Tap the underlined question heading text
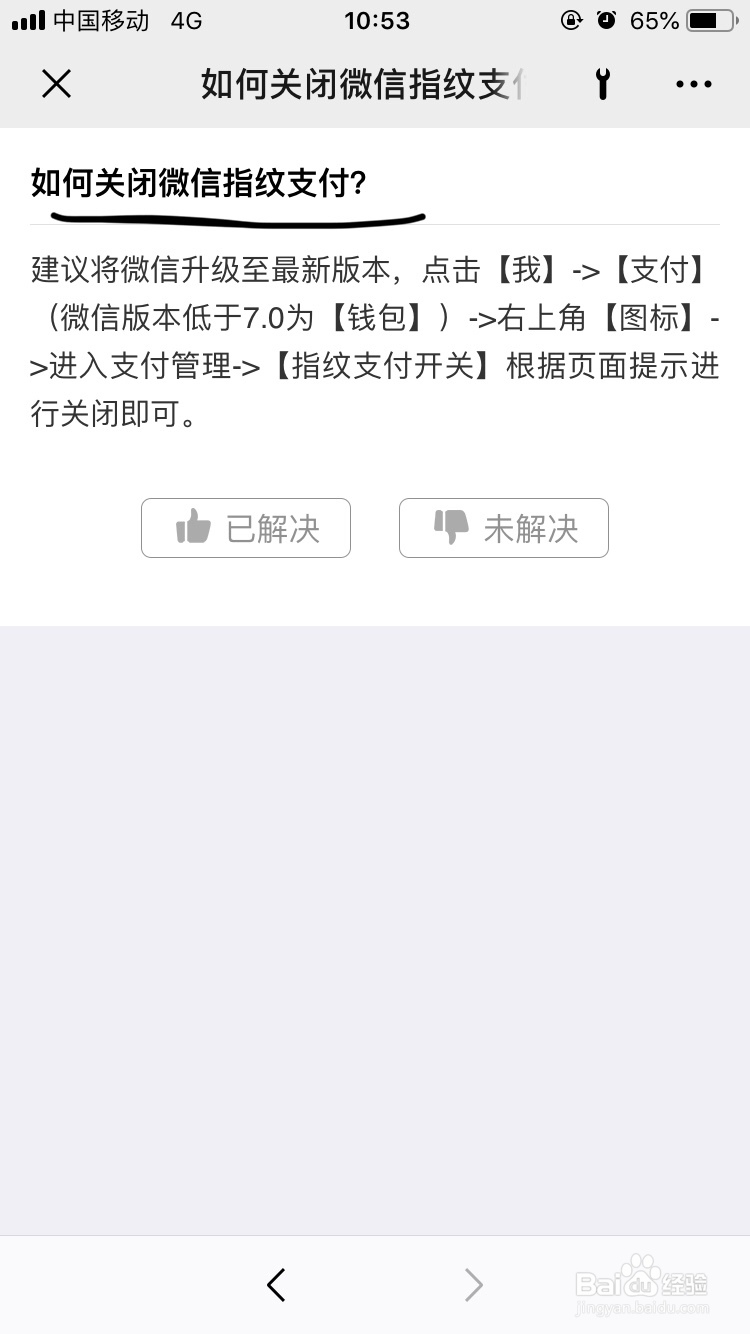Image resolution: width=750 pixels, height=1334 pixels. (x=198, y=186)
